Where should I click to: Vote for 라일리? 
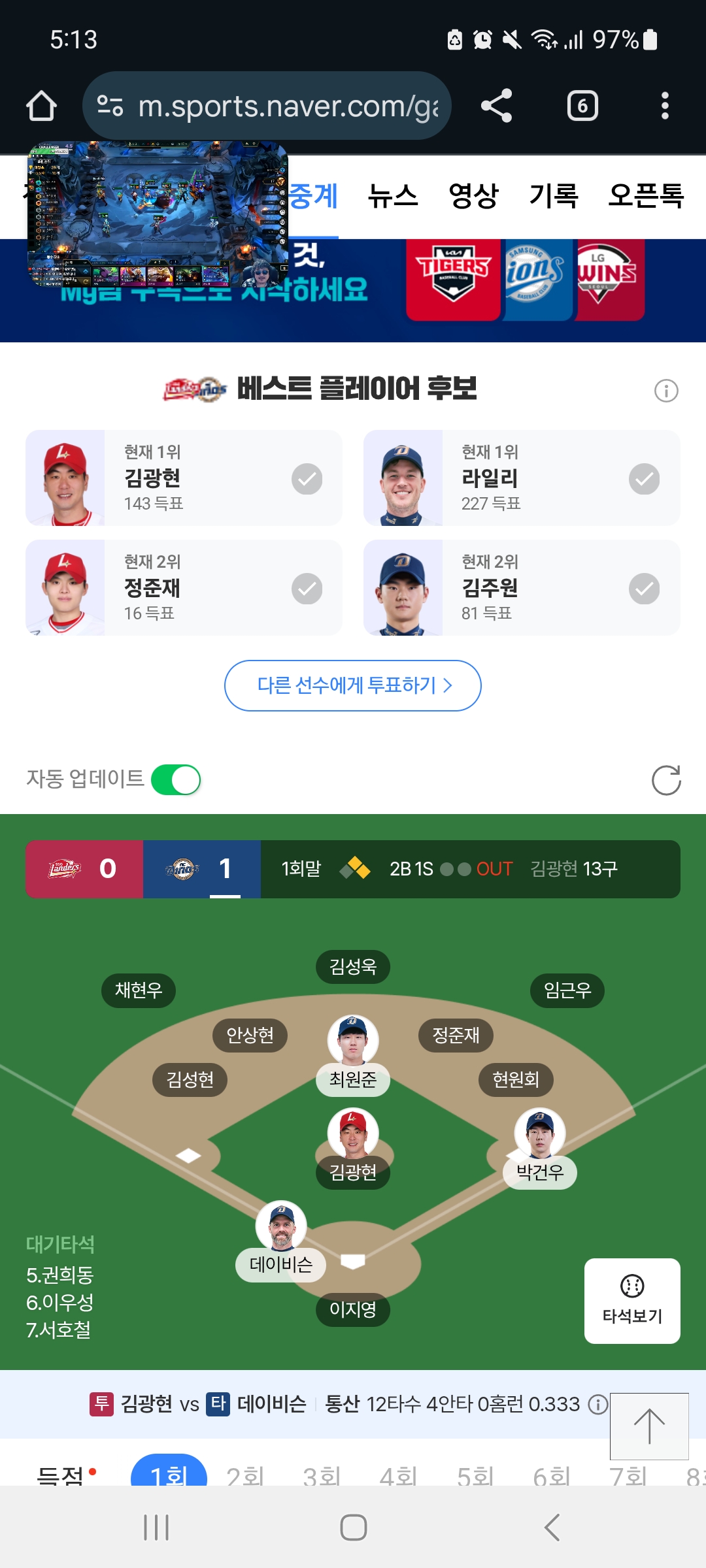pos(644,479)
